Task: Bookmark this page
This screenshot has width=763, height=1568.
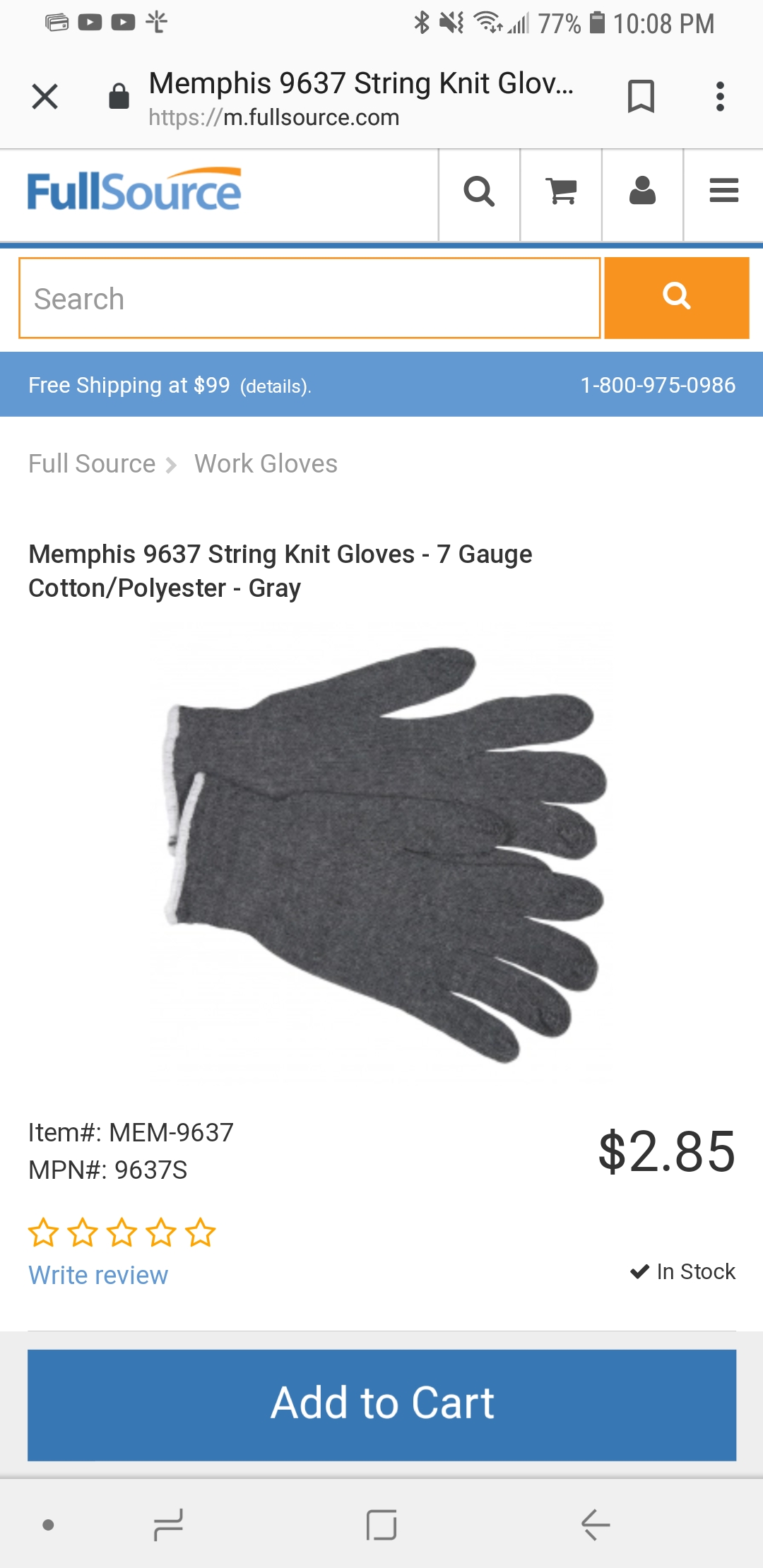Action: tap(641, 96)
